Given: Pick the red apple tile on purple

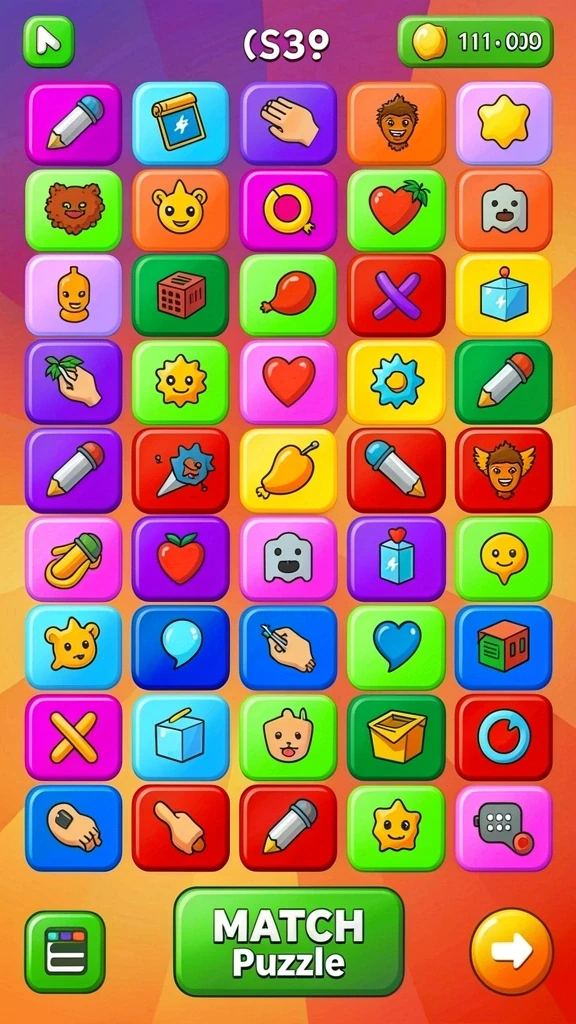Looking at the screenshot, I should click(x=181, y=559).
